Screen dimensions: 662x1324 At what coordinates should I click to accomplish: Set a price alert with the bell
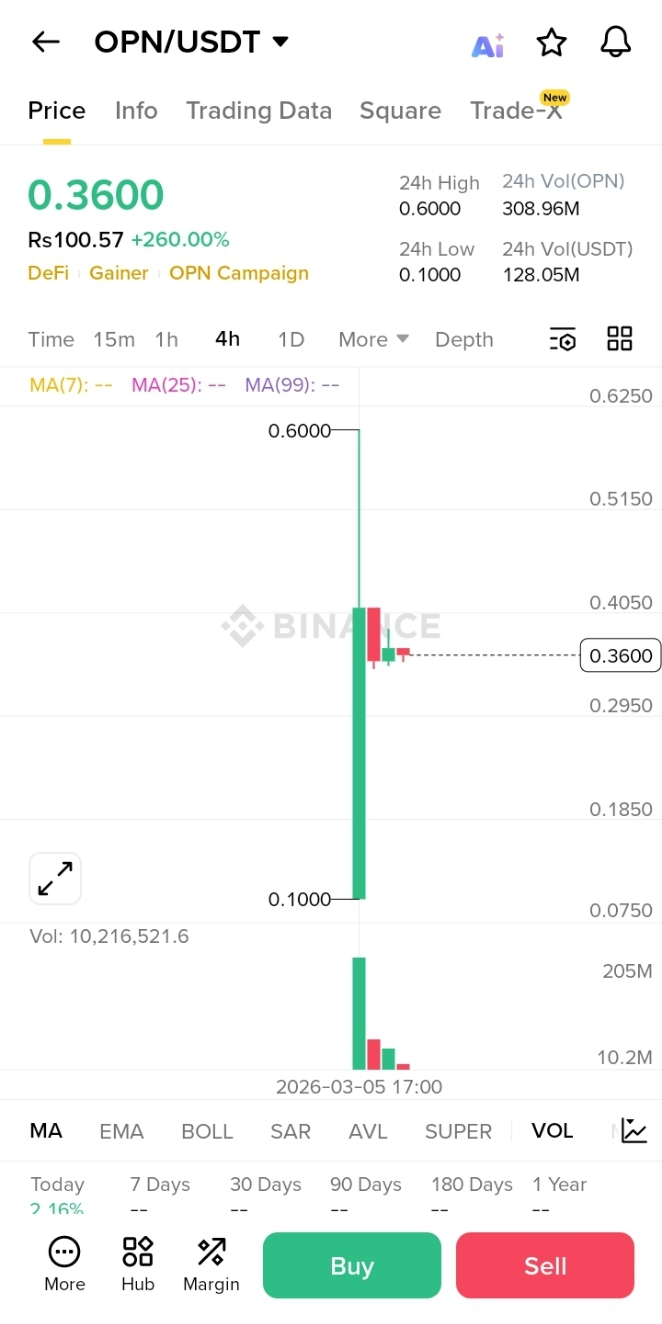(615, 42)
